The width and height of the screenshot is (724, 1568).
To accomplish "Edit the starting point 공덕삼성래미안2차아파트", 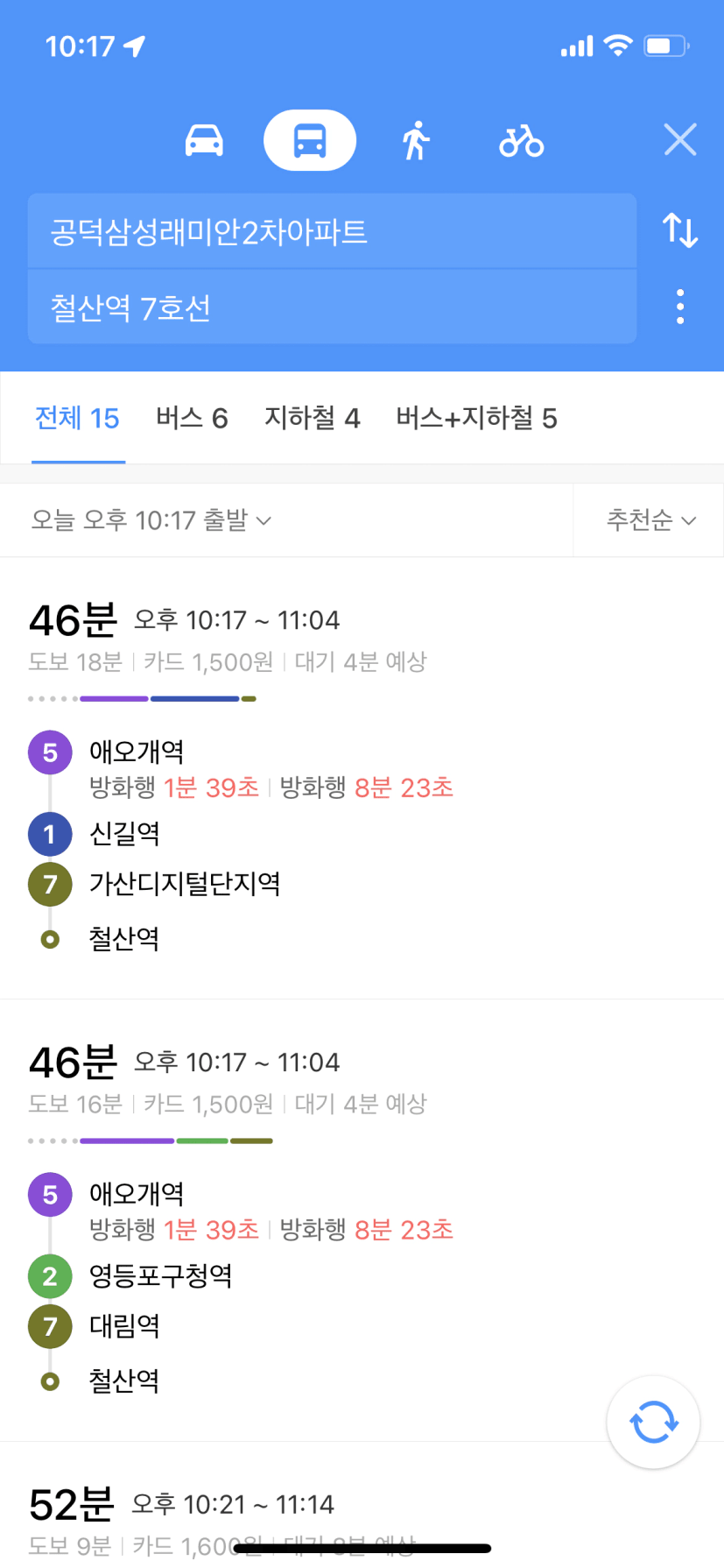I will coord(332,231).
